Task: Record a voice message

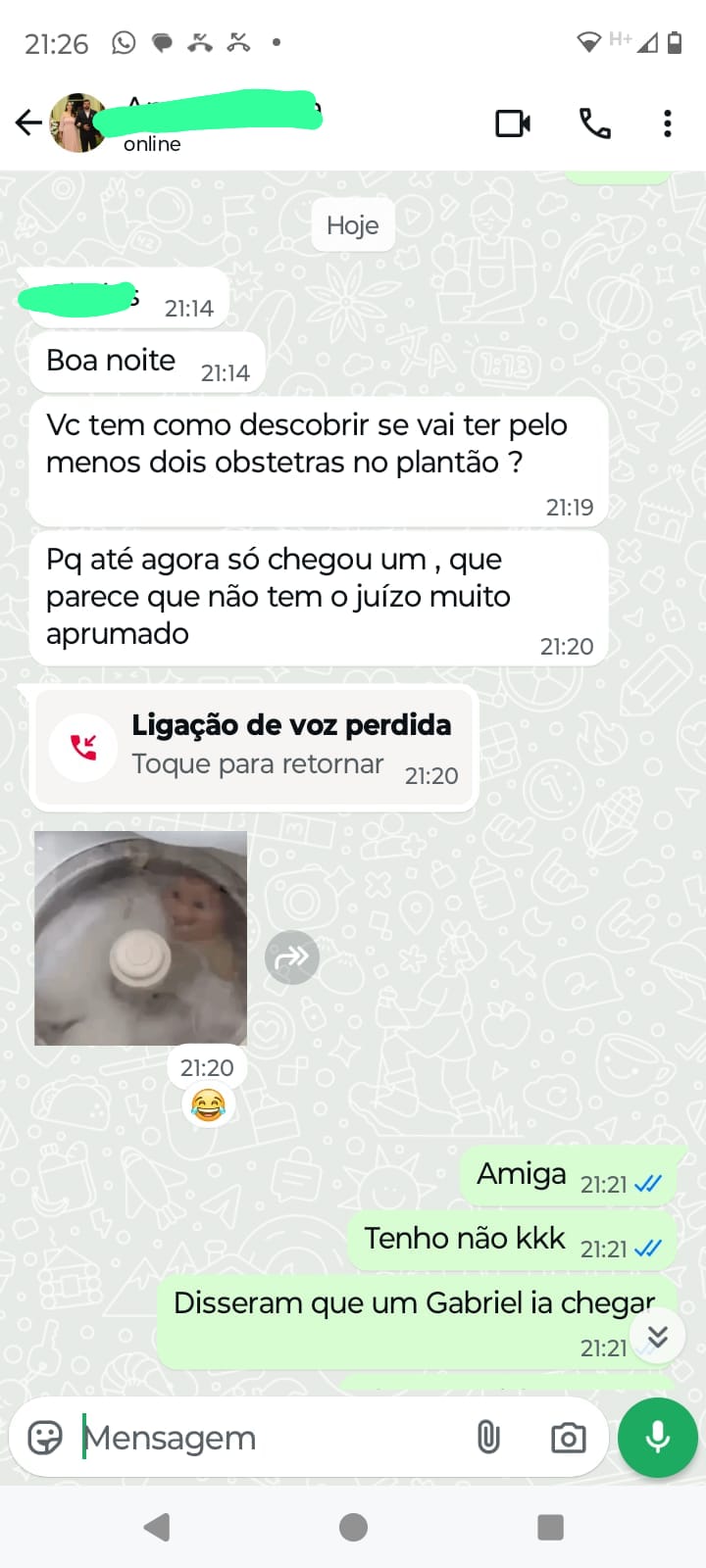Action: (658, 1438)
